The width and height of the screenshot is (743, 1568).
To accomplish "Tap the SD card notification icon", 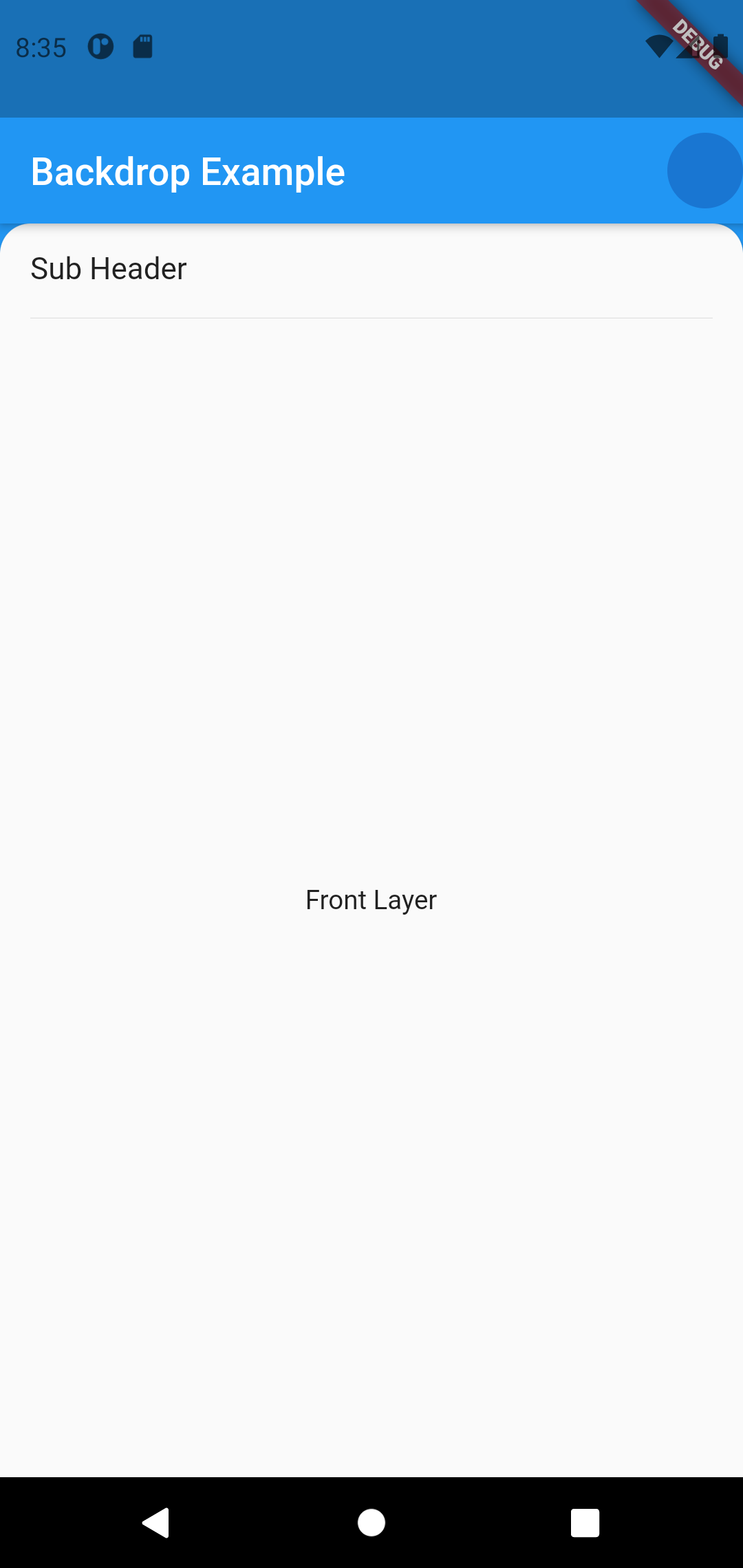I will point(142,47).
